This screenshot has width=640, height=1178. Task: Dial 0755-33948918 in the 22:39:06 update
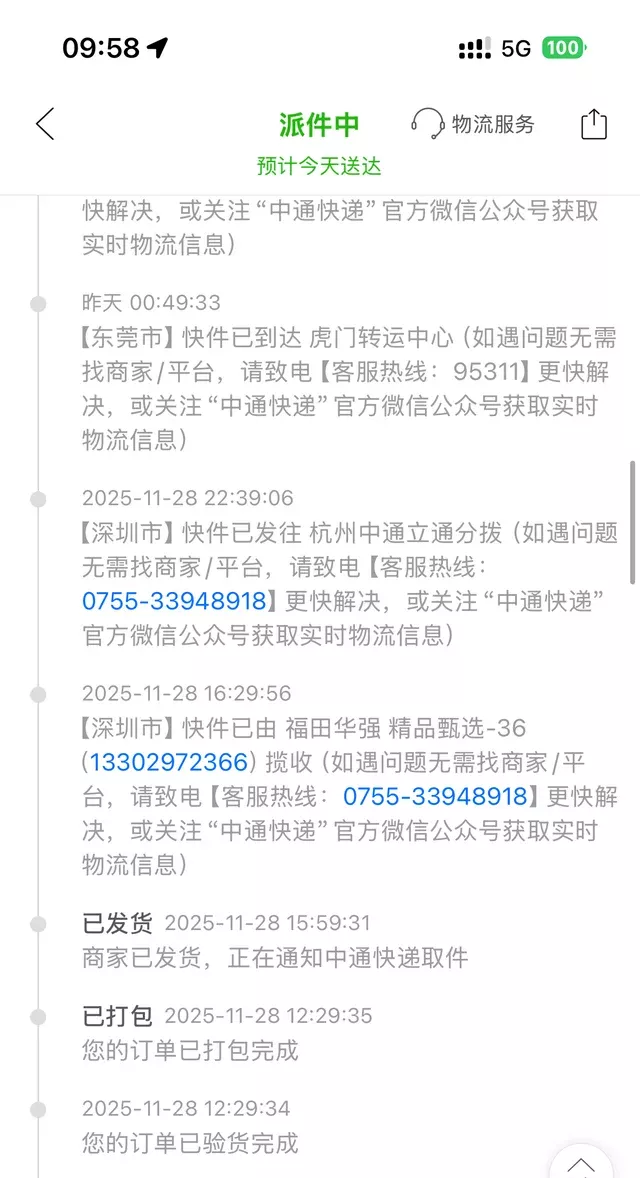coord(175,600)
